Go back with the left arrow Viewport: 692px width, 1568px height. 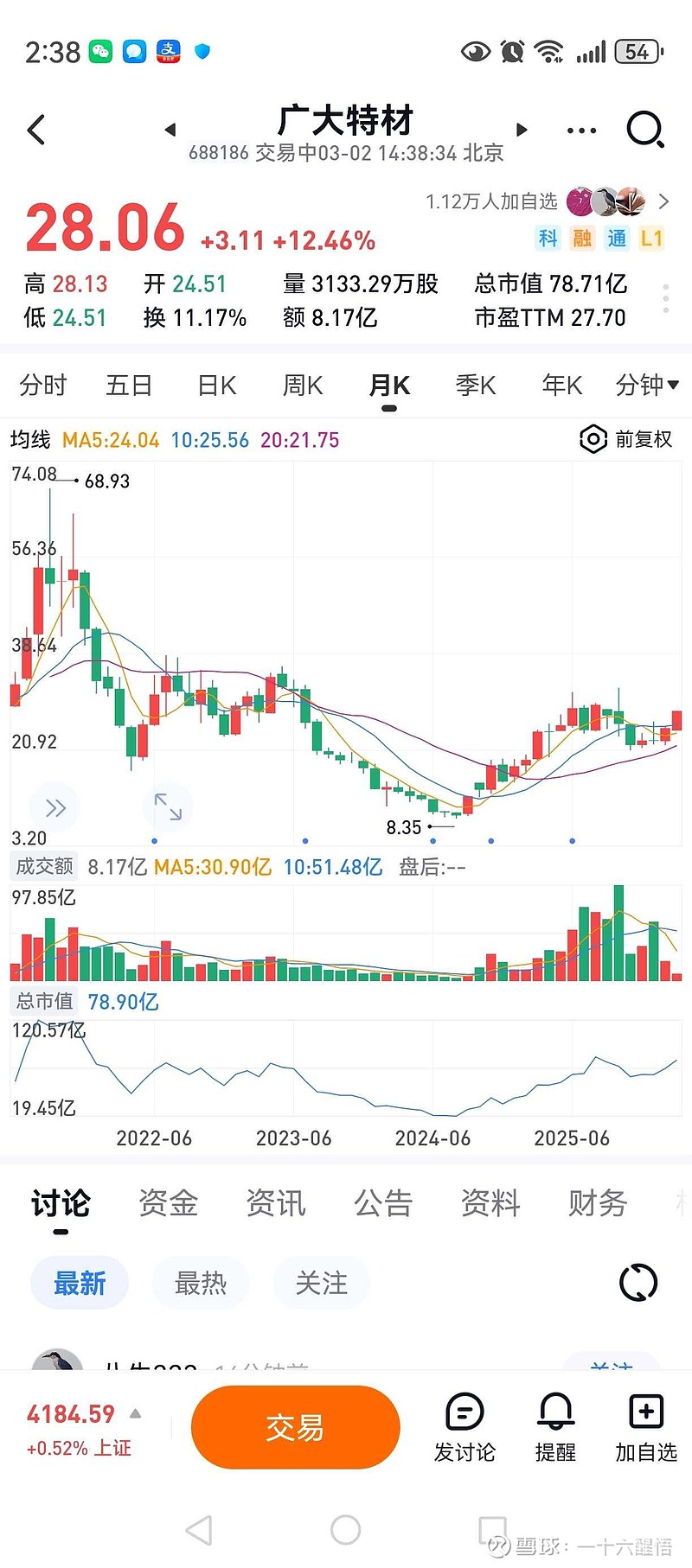pyautogui.click(x=35, y=130)
